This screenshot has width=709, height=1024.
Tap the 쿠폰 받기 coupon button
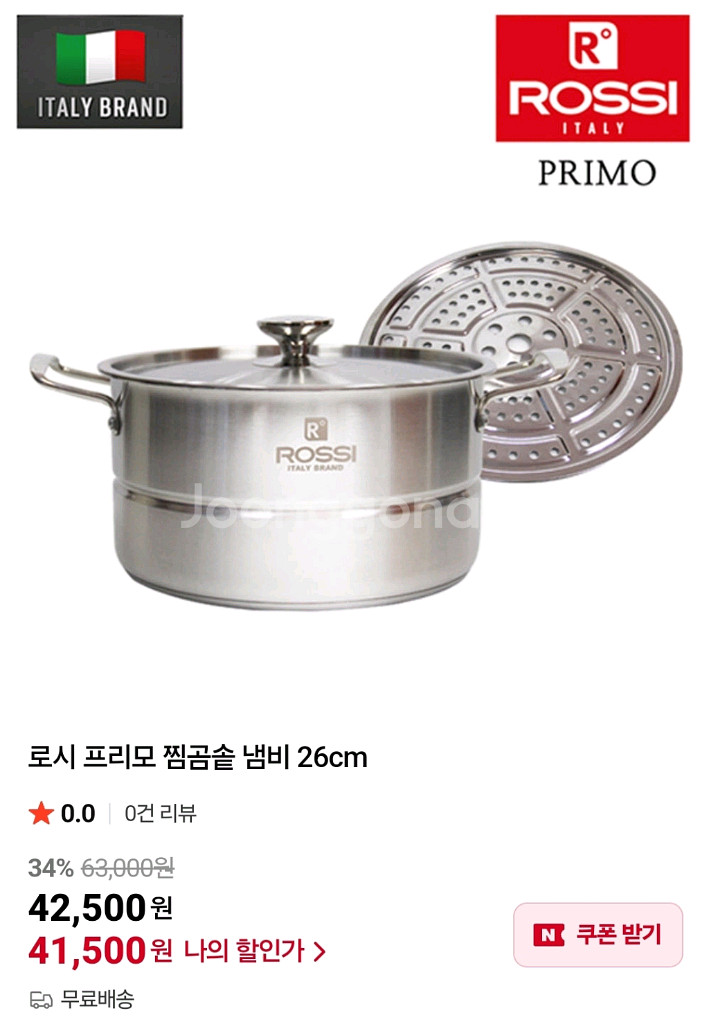pos(598,934)
